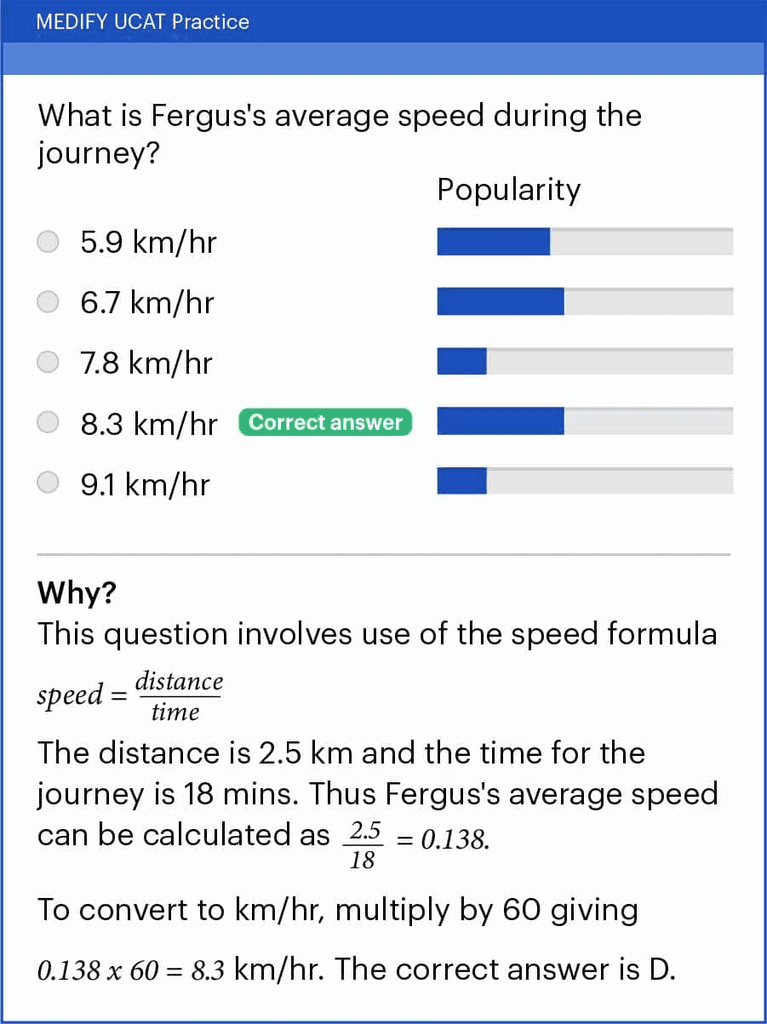Select the 5.9 km/hr radio button
Image resolution: width=767 pixels, height=1024 pixels.
click(47, 242)
